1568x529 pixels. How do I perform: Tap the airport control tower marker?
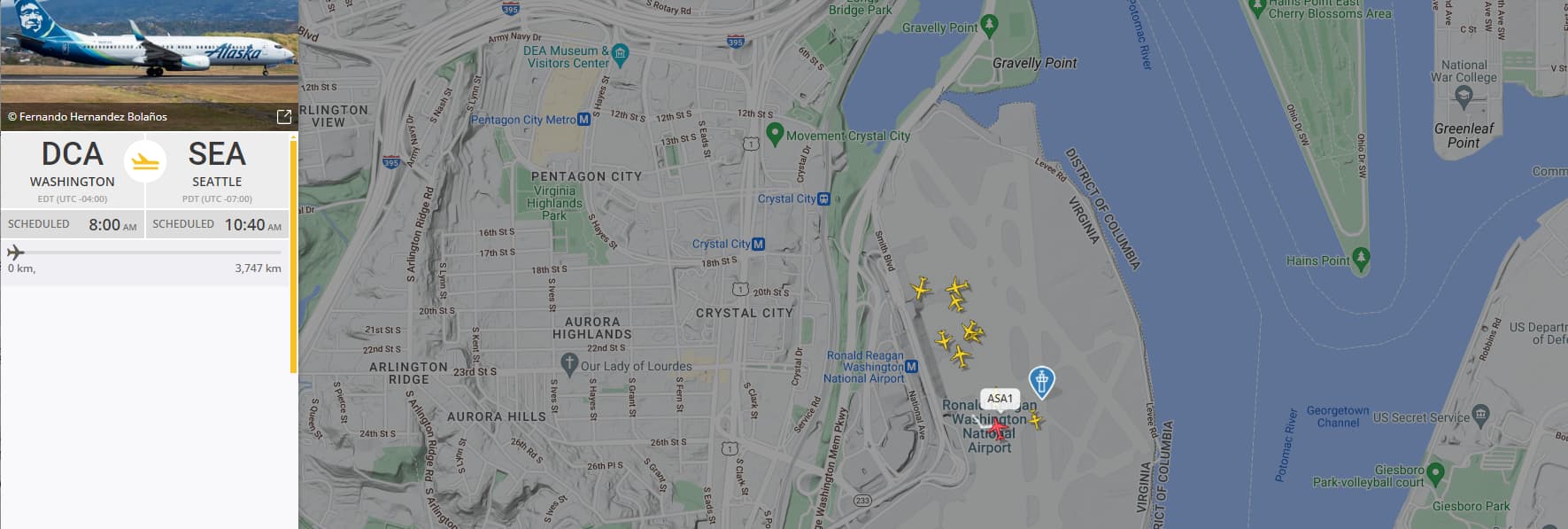[1041, 381]
